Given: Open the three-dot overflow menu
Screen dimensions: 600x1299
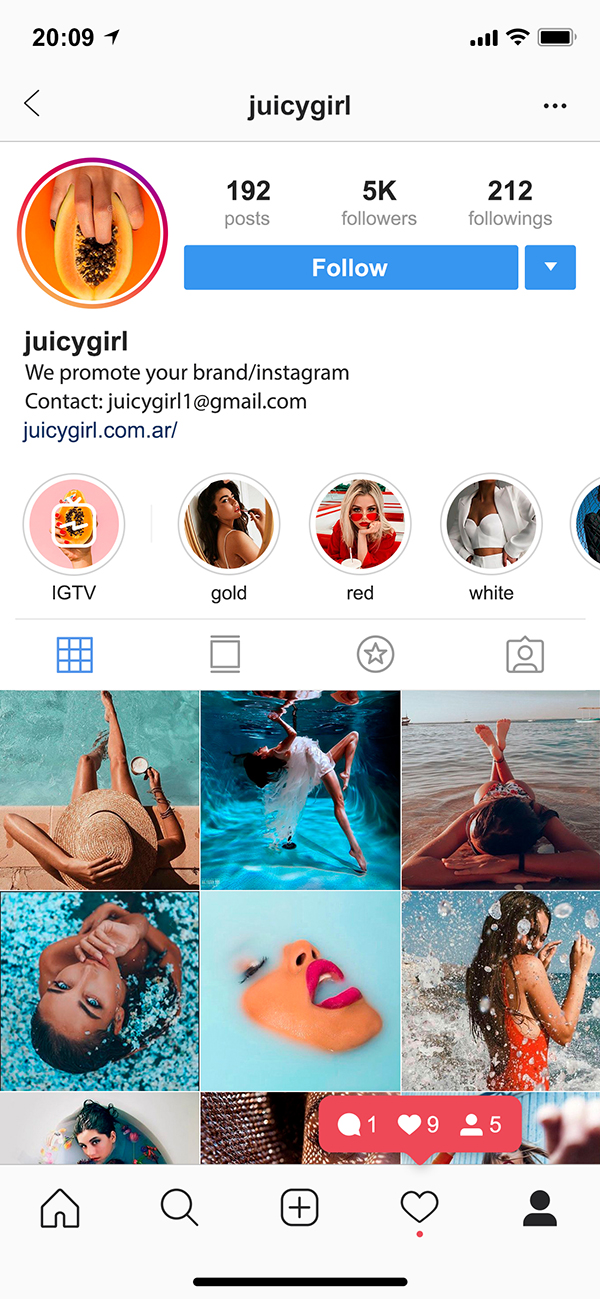Looking at the screenshot, I should click(x=554, y=106).
